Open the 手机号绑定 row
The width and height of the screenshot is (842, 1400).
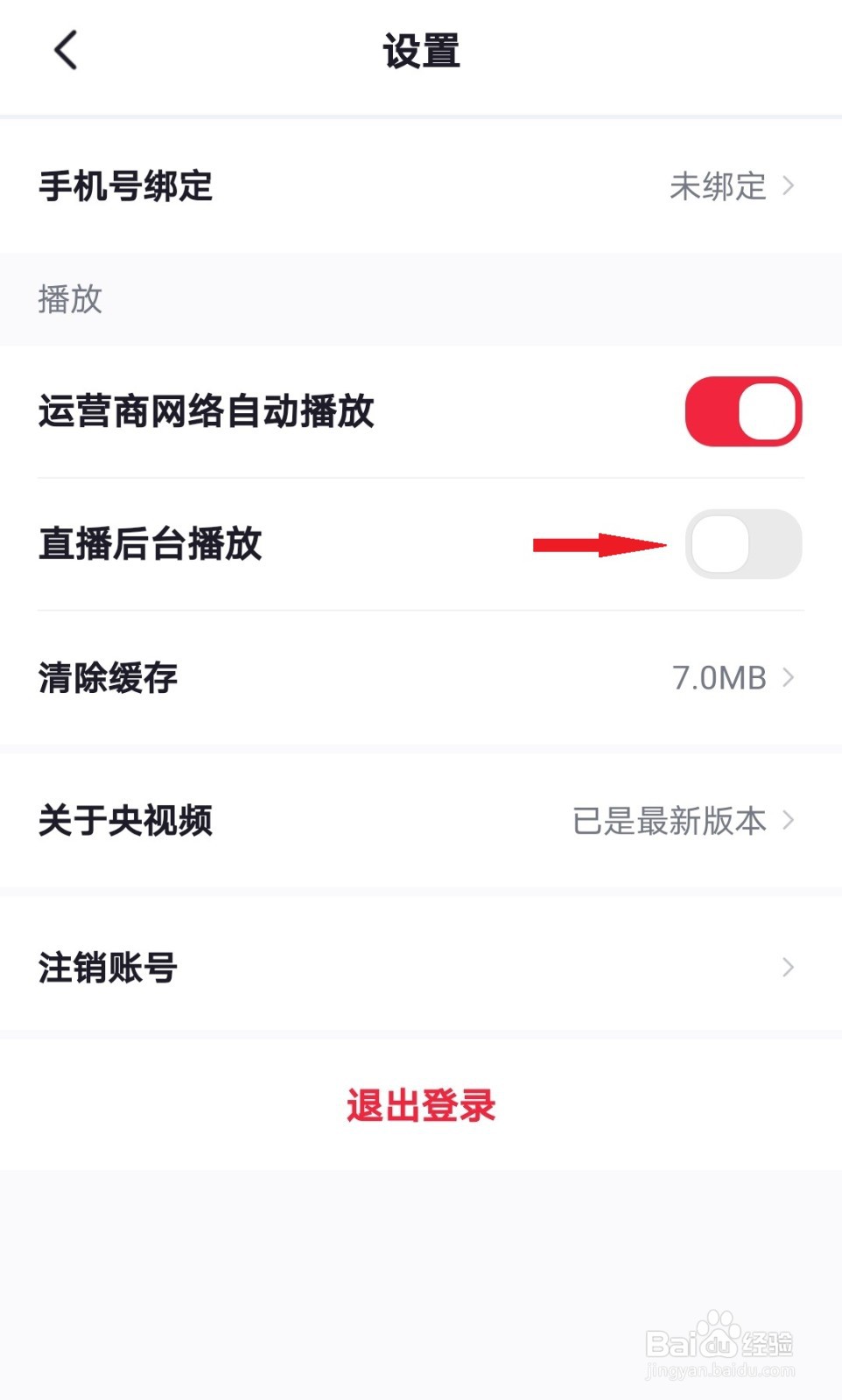pos(421,186)
